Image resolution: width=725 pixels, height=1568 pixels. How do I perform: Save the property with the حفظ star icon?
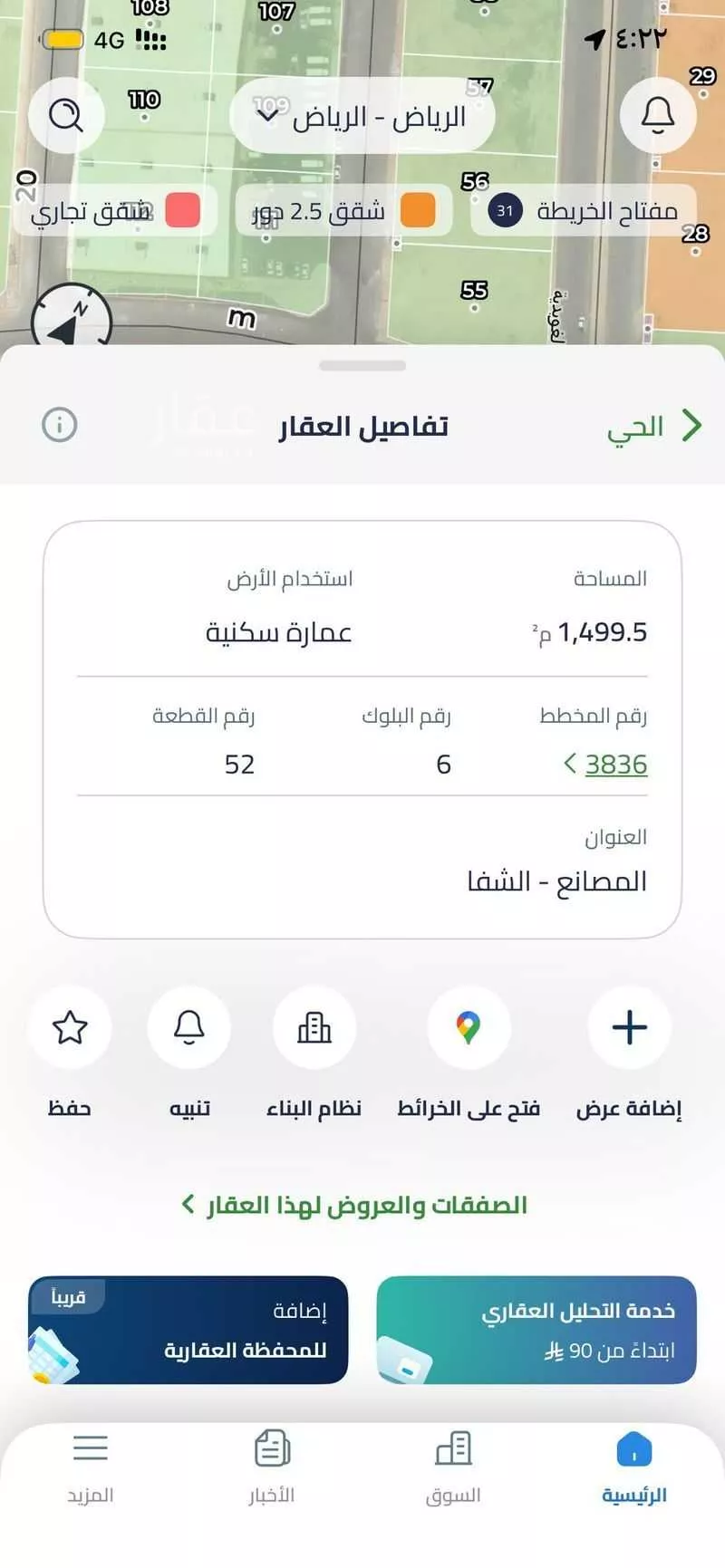[69, 1027]
